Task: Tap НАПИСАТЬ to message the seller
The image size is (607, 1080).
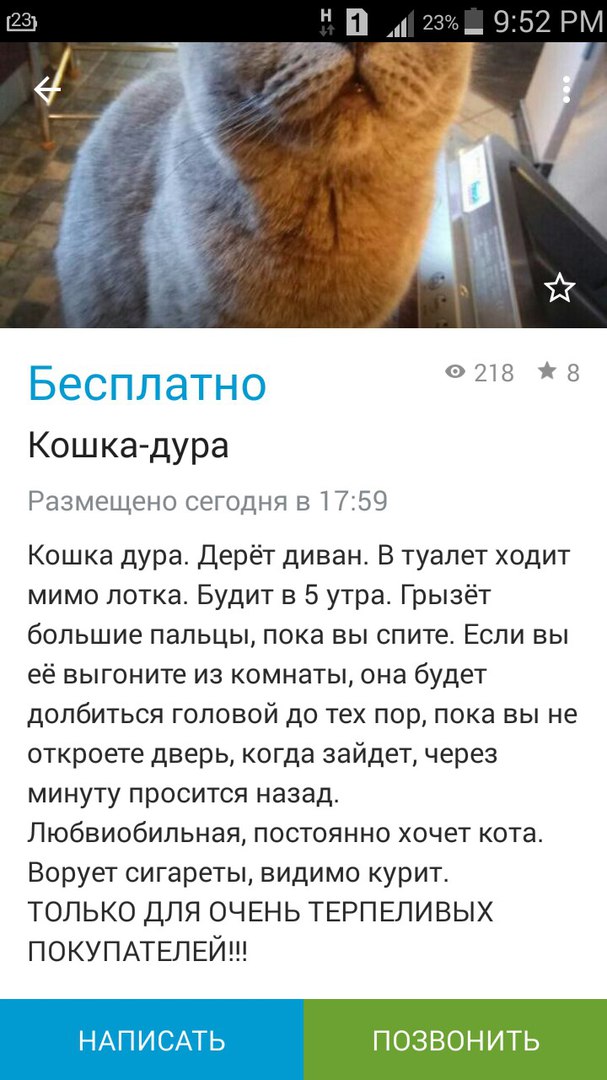Action: 152,1039
